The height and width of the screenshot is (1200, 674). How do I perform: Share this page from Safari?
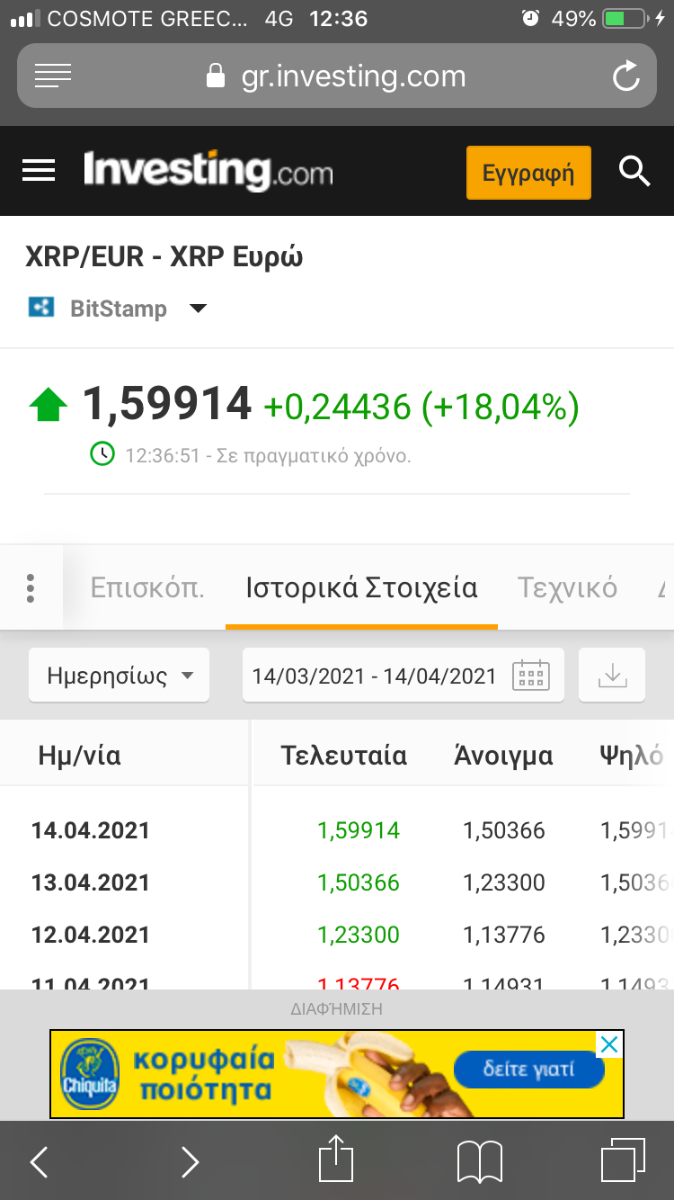pos(336,1159)
